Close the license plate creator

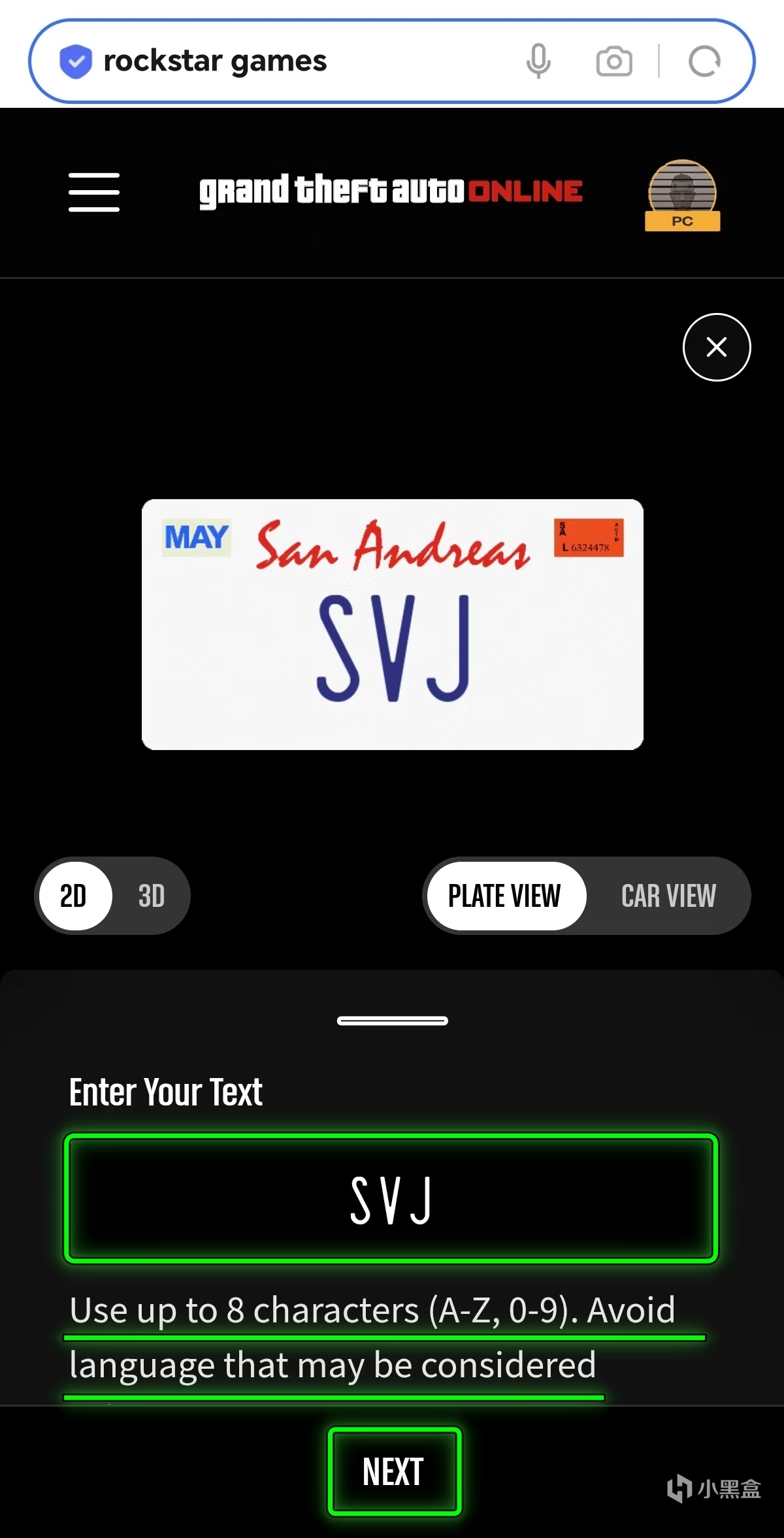tap(717, 347)
